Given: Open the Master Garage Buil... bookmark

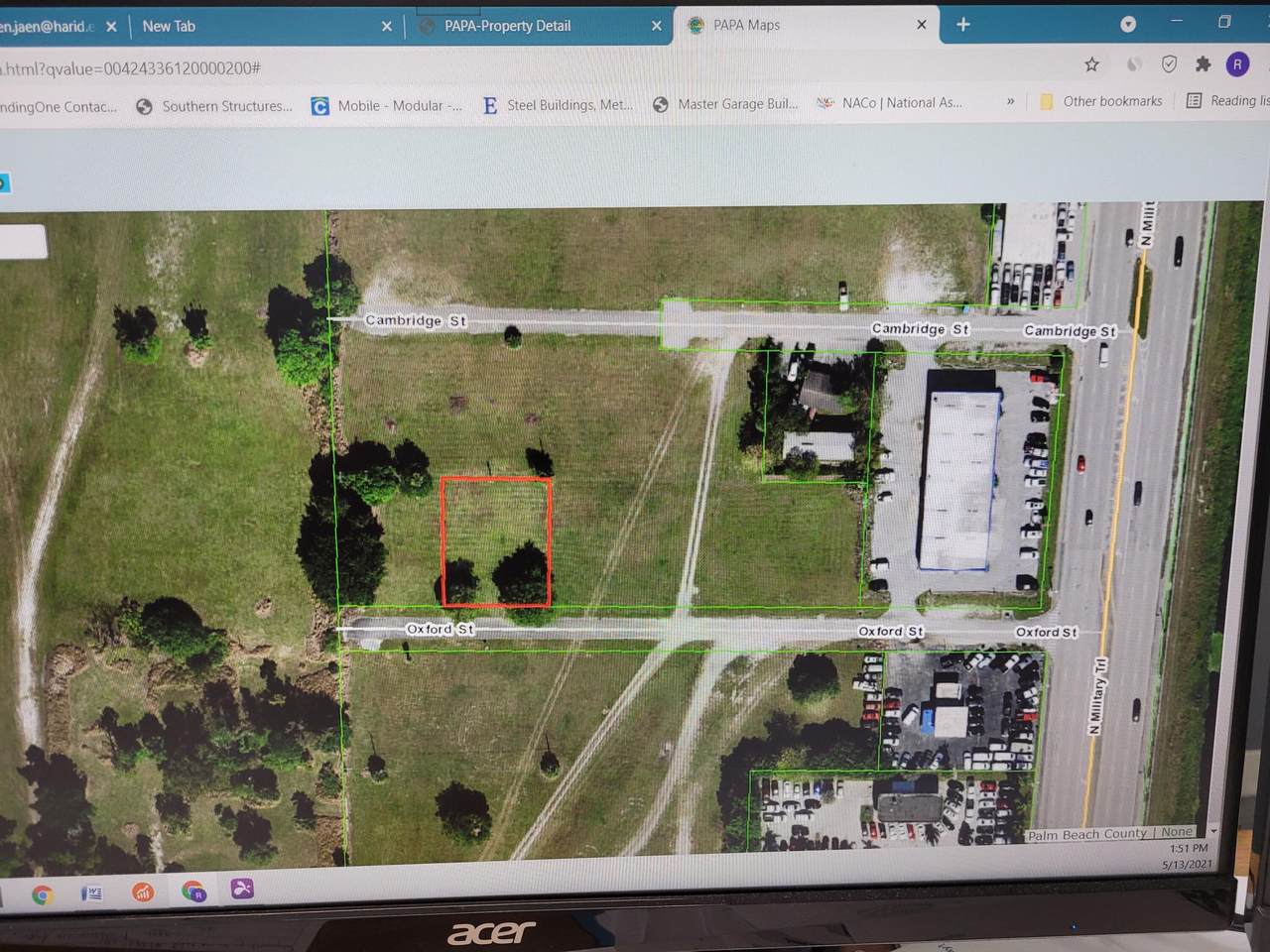Looking at the screenshot, I should (x=725, y=104).
